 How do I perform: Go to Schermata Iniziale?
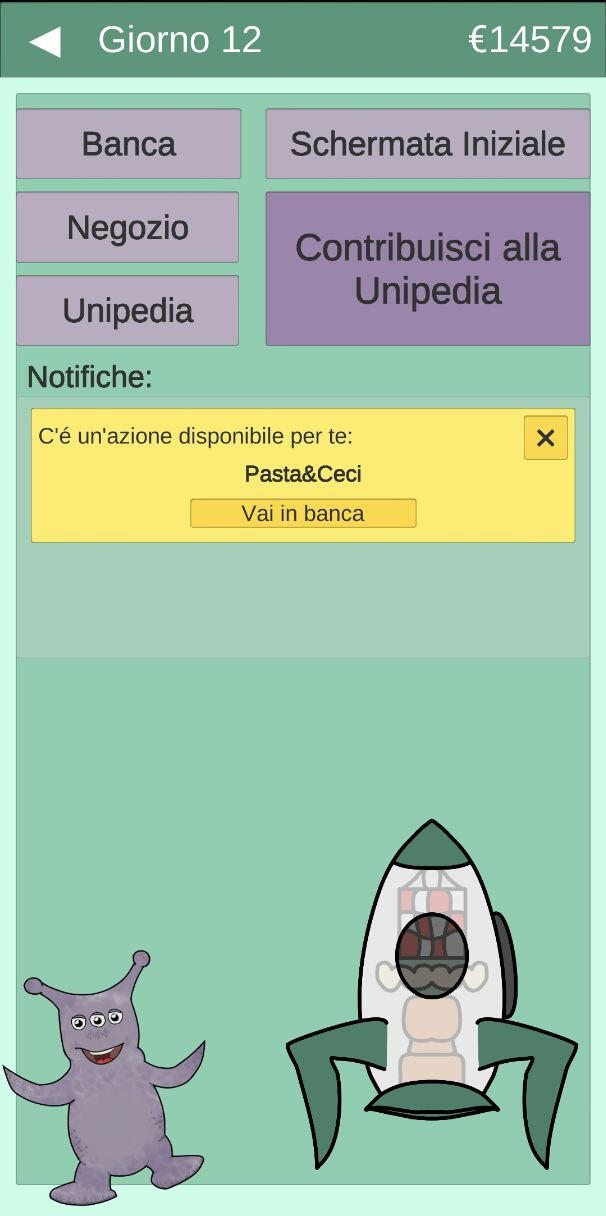pyautogui.click(x=427, y=144)
